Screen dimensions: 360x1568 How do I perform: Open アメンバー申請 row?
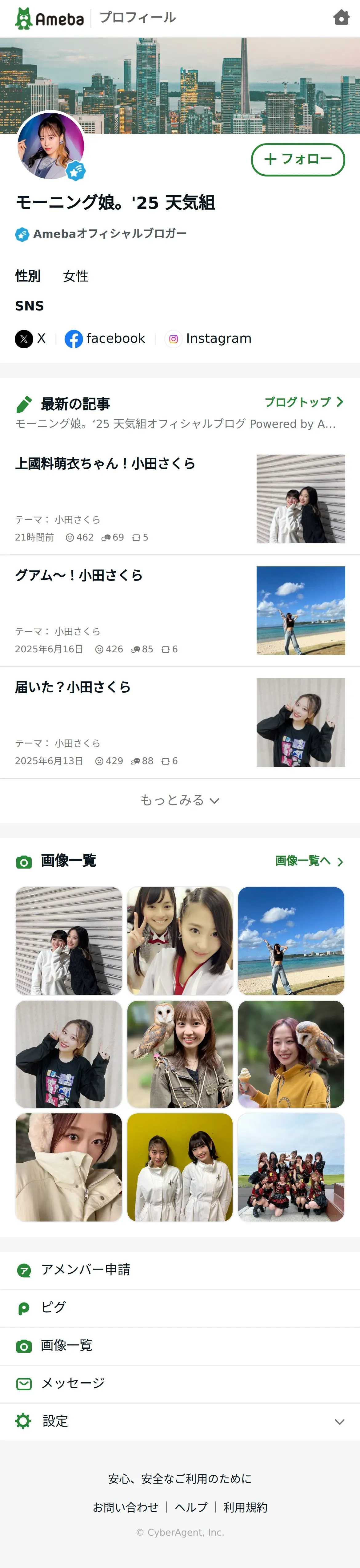click(85, 1269)
